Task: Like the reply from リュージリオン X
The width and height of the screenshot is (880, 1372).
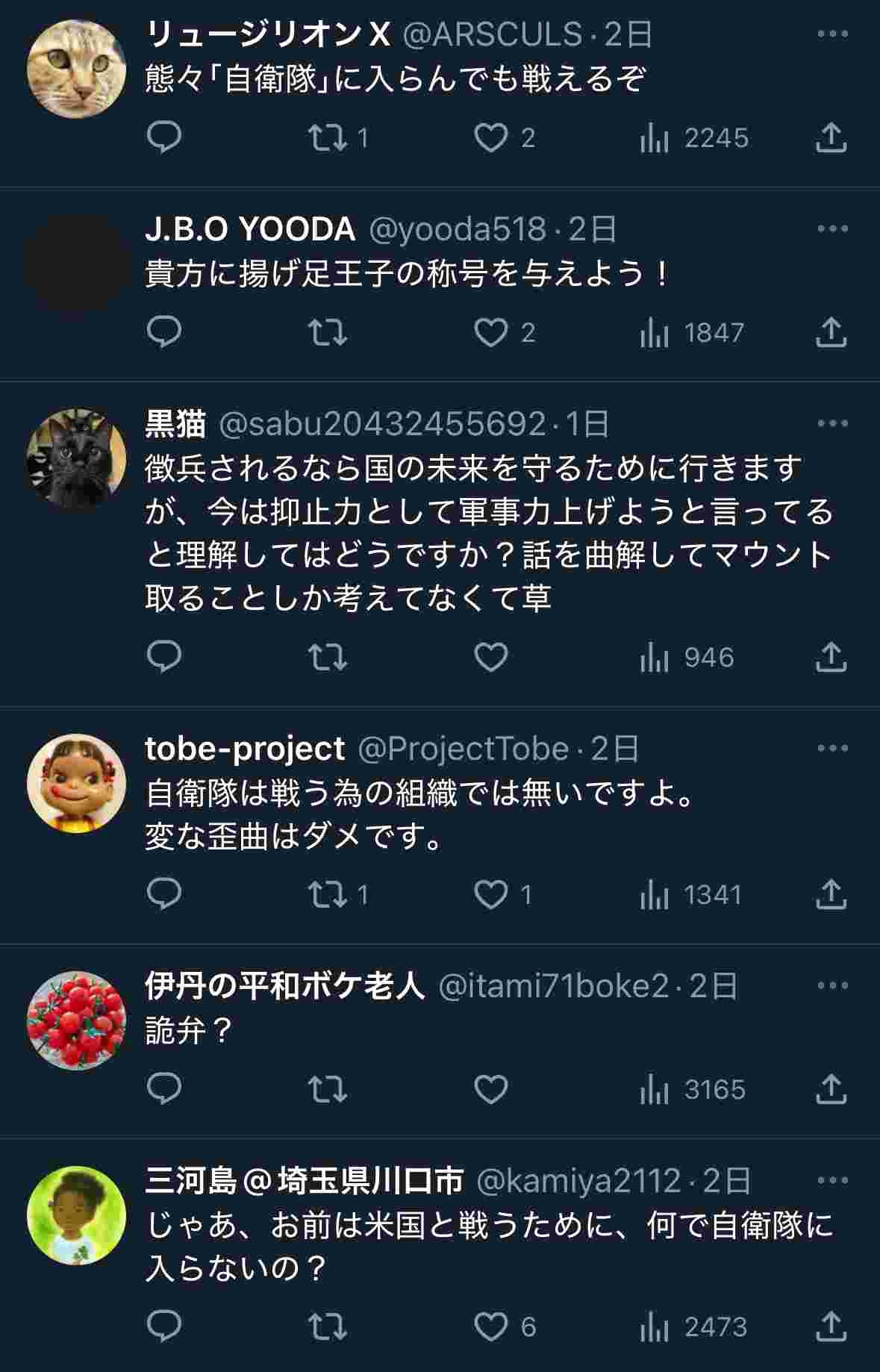Action: [x=491, y=138]
